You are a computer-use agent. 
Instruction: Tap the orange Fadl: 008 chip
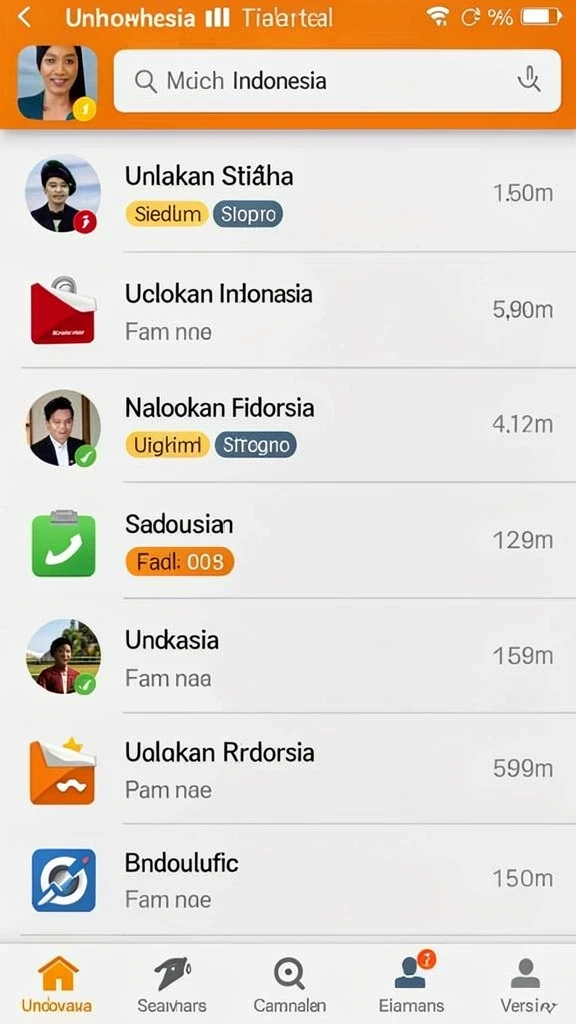tap(180, 561)
